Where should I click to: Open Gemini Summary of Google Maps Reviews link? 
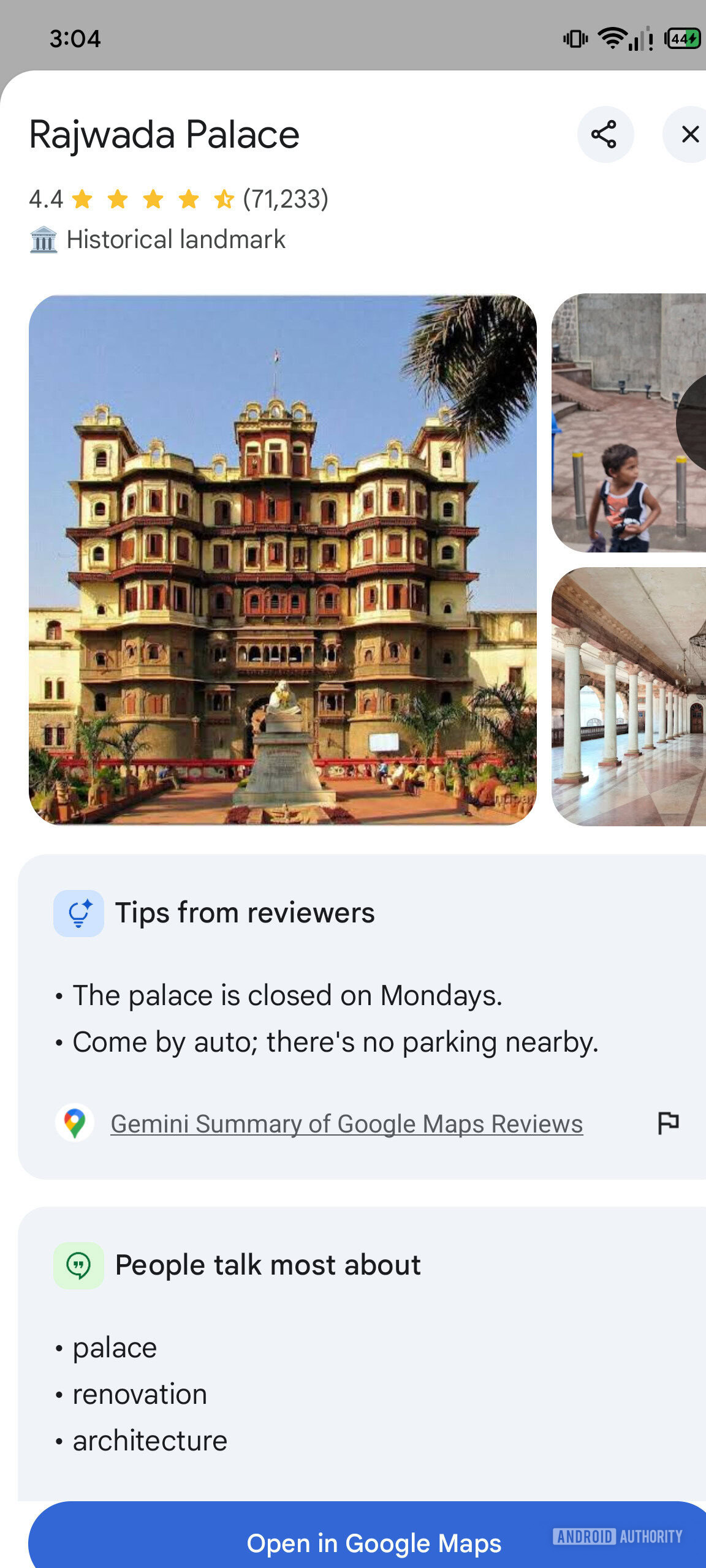(x=346, y=1123)
